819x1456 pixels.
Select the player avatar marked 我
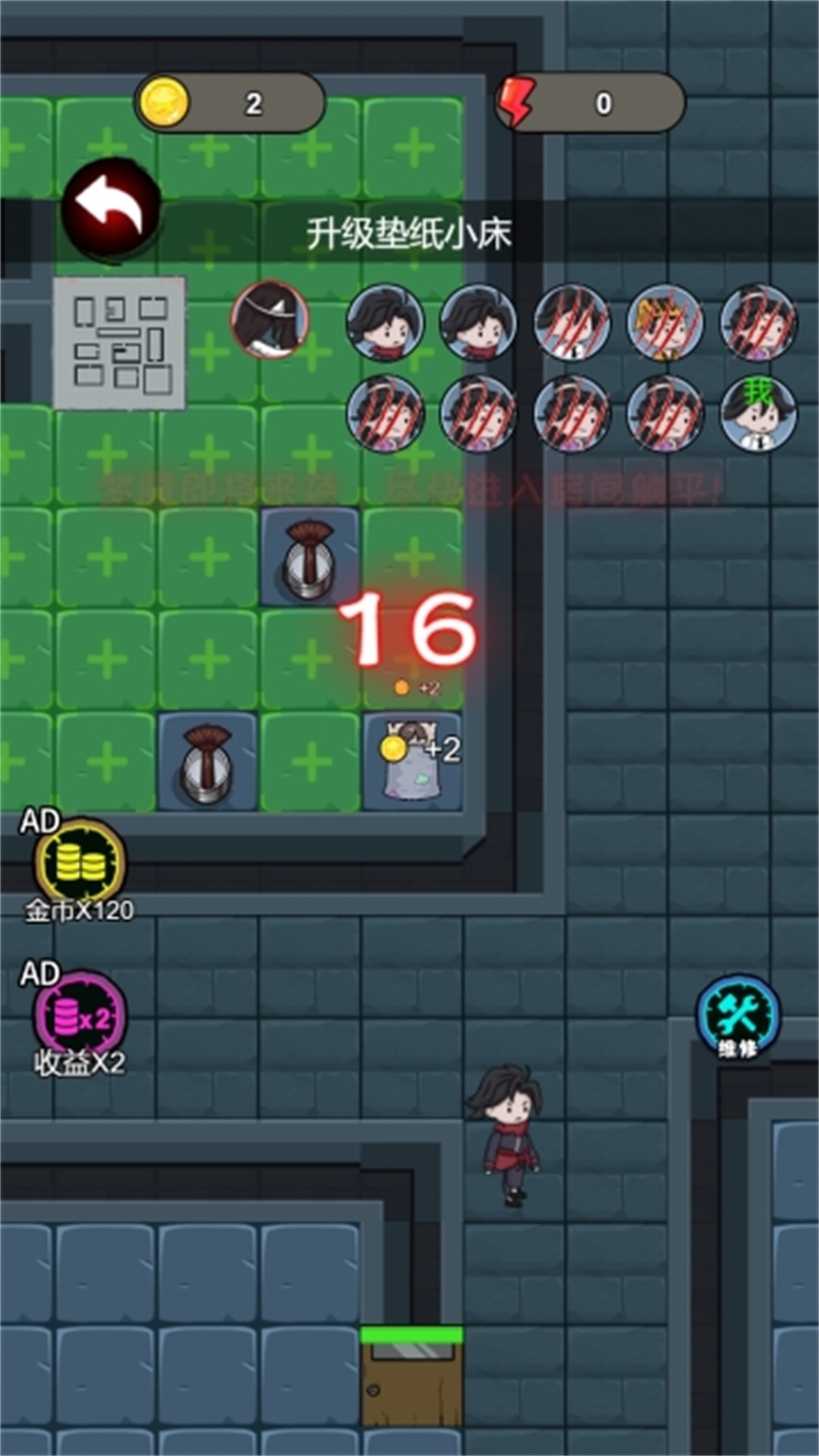coord(758,414)
